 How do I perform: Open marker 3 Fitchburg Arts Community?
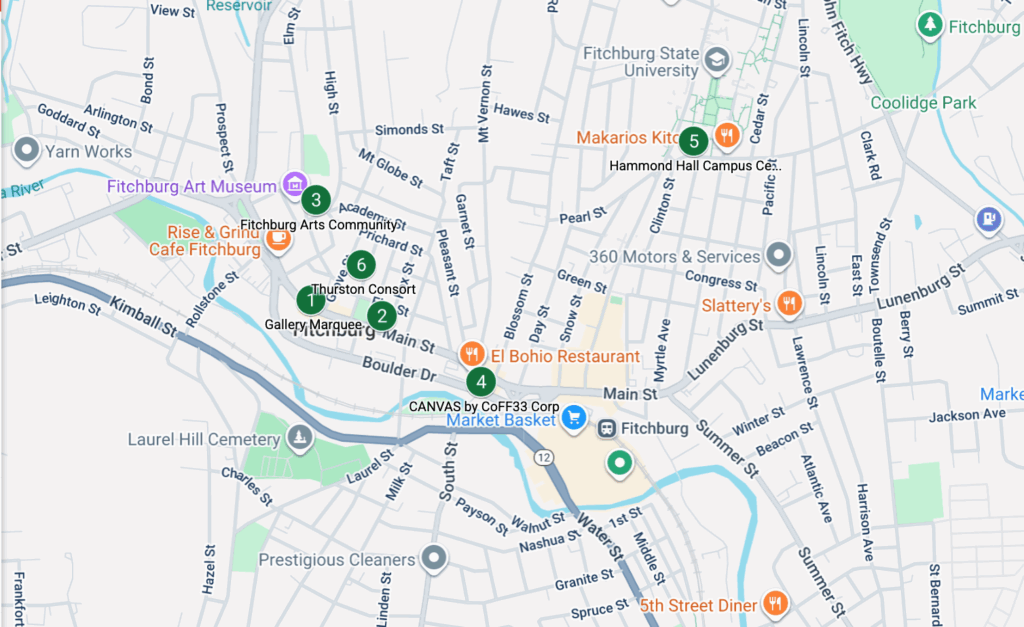pyautogui.click(x=316, y=200)
